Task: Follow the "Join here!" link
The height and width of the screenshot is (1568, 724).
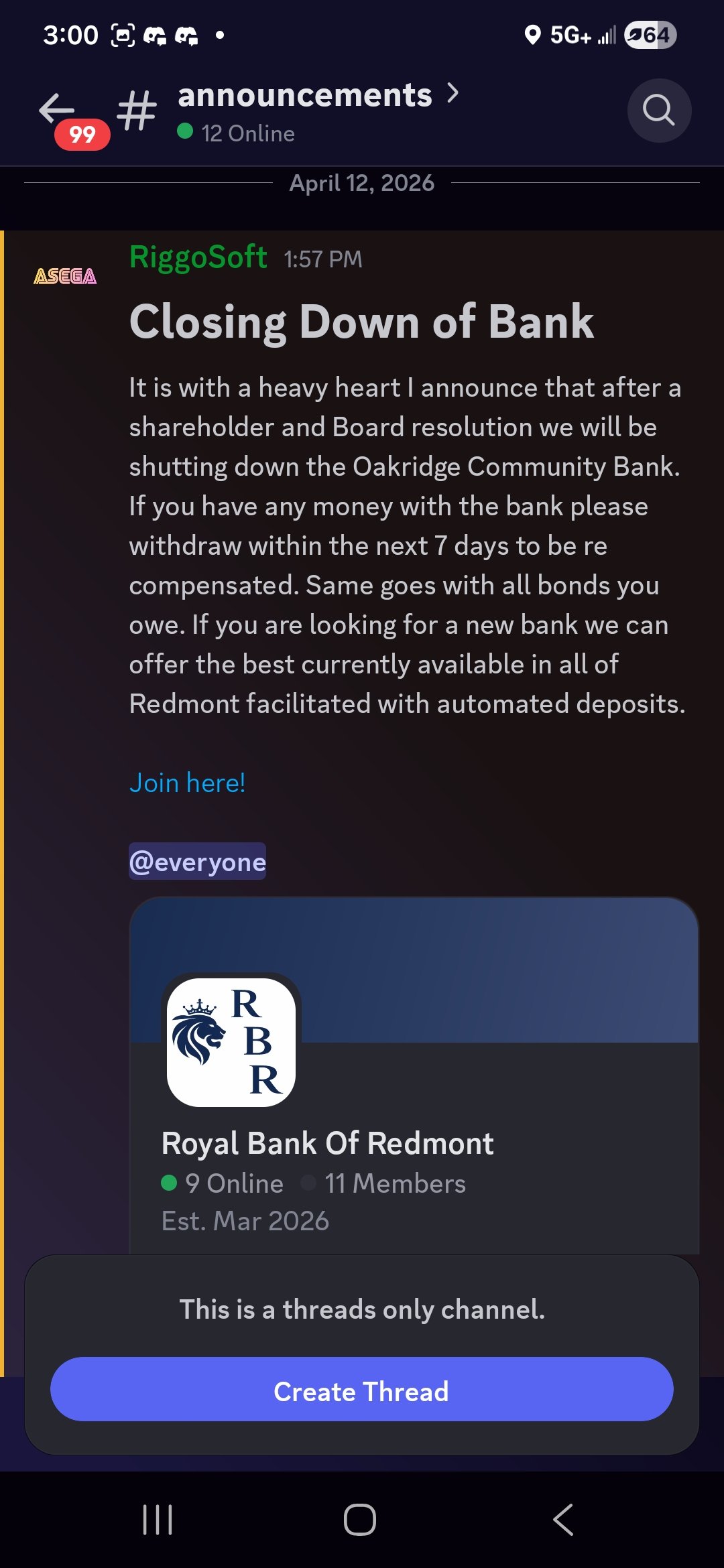Action: 187,783
